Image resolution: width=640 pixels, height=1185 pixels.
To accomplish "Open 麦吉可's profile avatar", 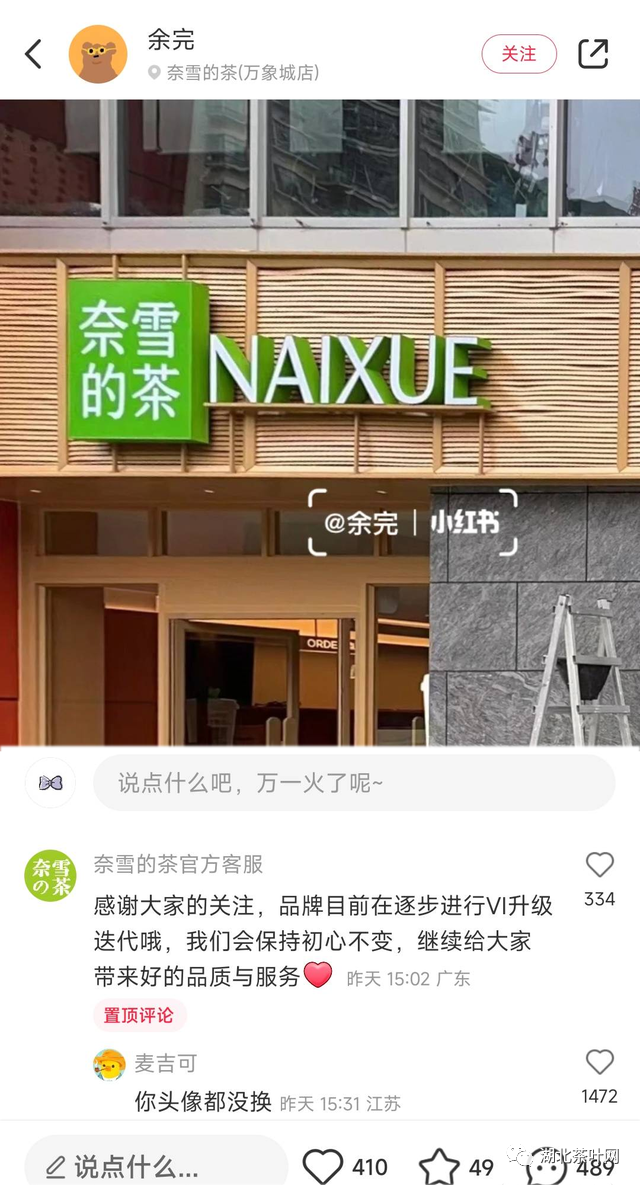I will point(109,1064).
